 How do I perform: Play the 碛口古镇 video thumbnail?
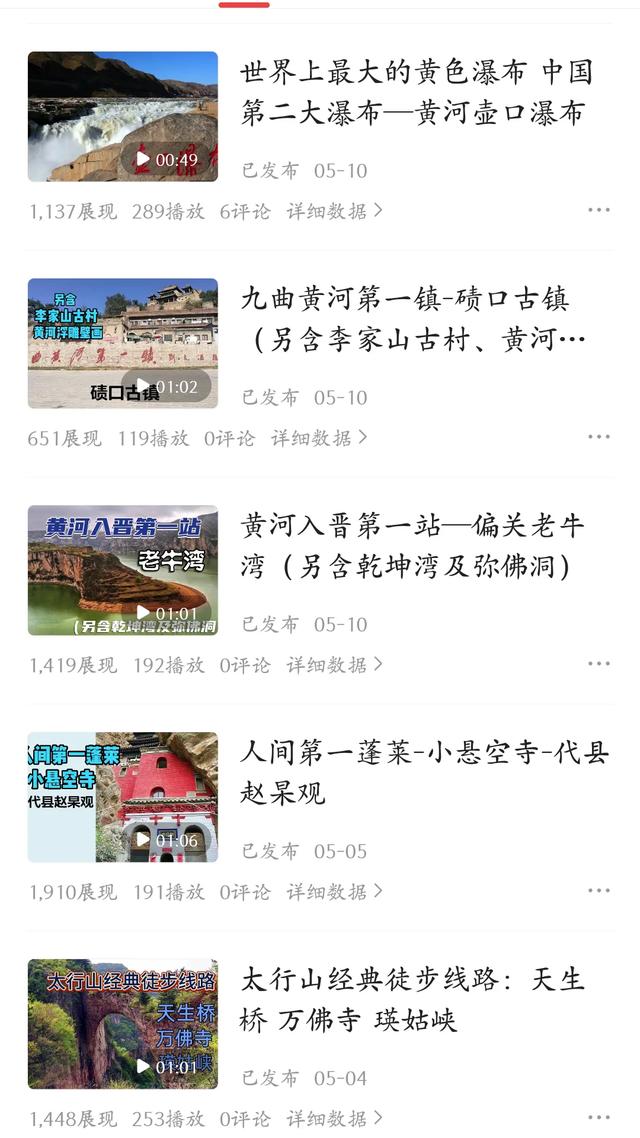point(122,343)
